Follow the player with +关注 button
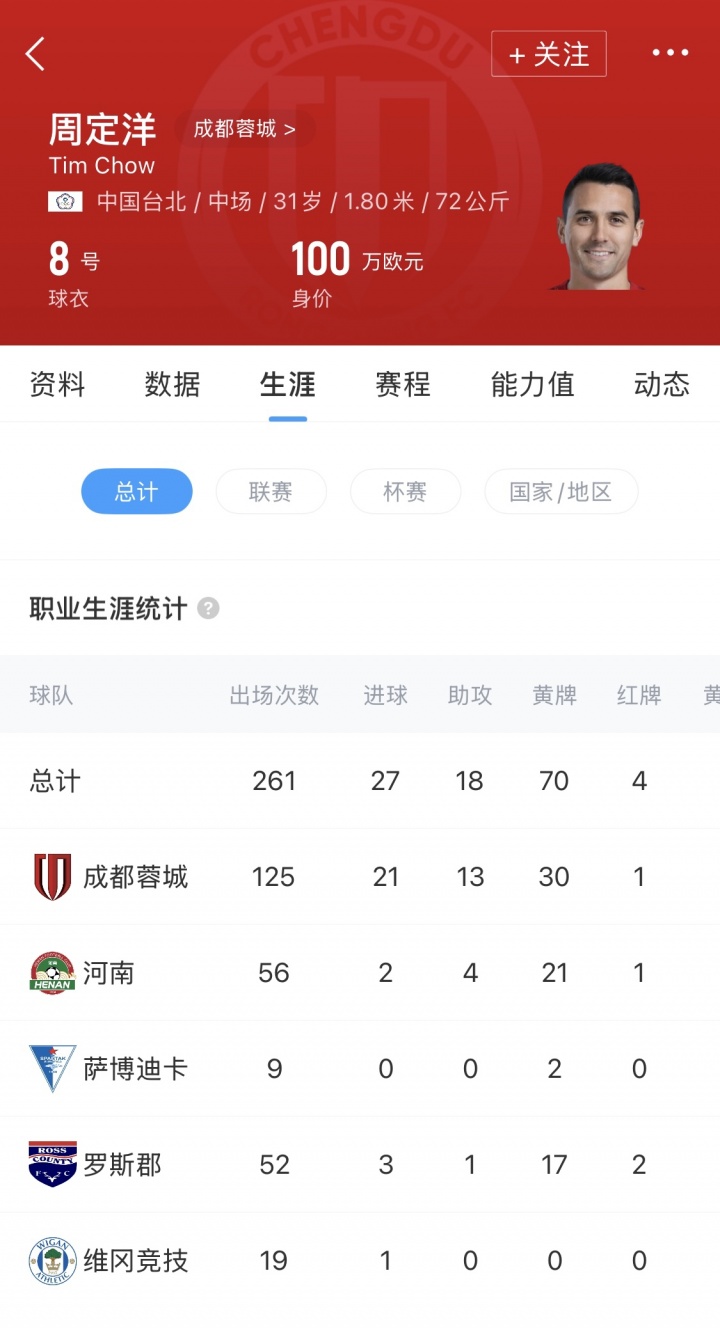 (x=548, y=54)
